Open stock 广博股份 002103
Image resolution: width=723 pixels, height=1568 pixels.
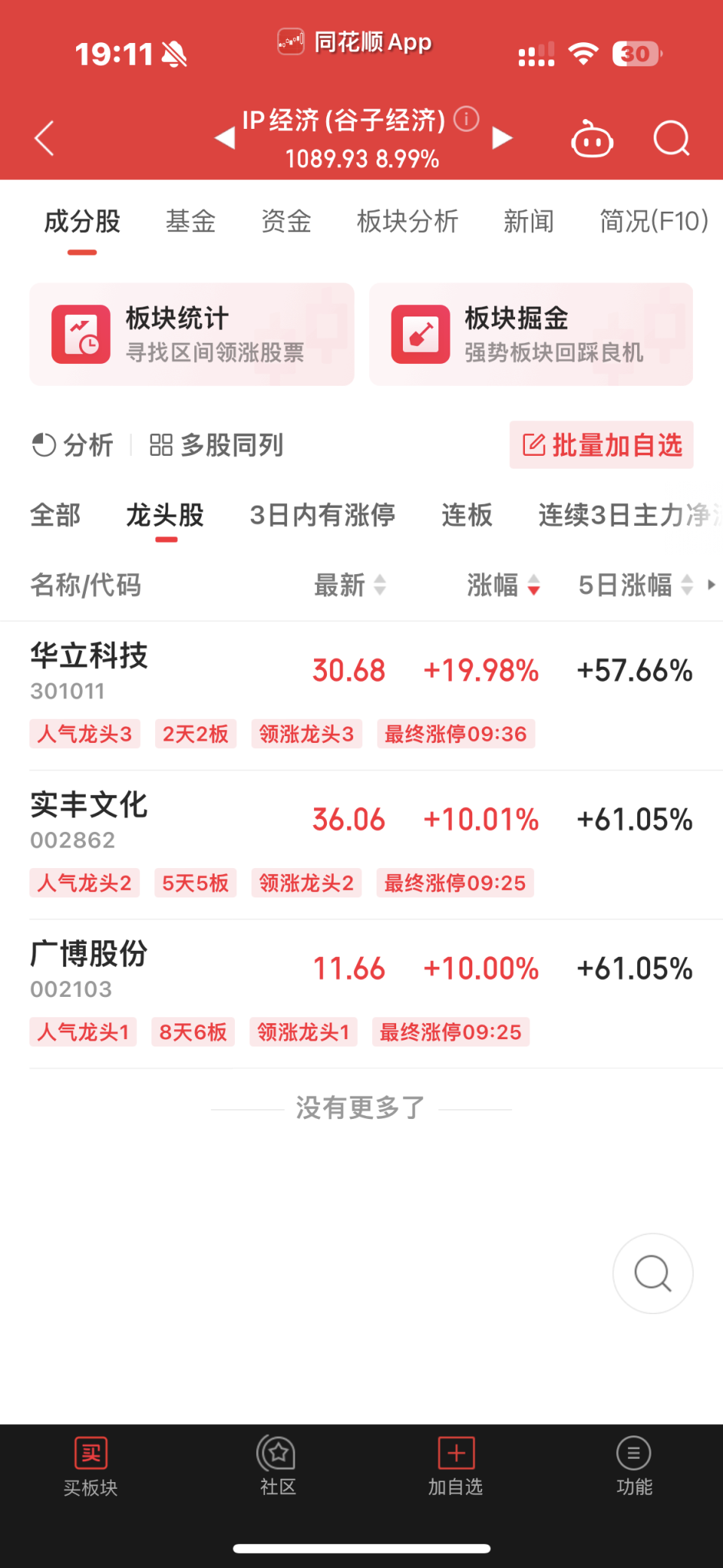(x=89, y=967)
